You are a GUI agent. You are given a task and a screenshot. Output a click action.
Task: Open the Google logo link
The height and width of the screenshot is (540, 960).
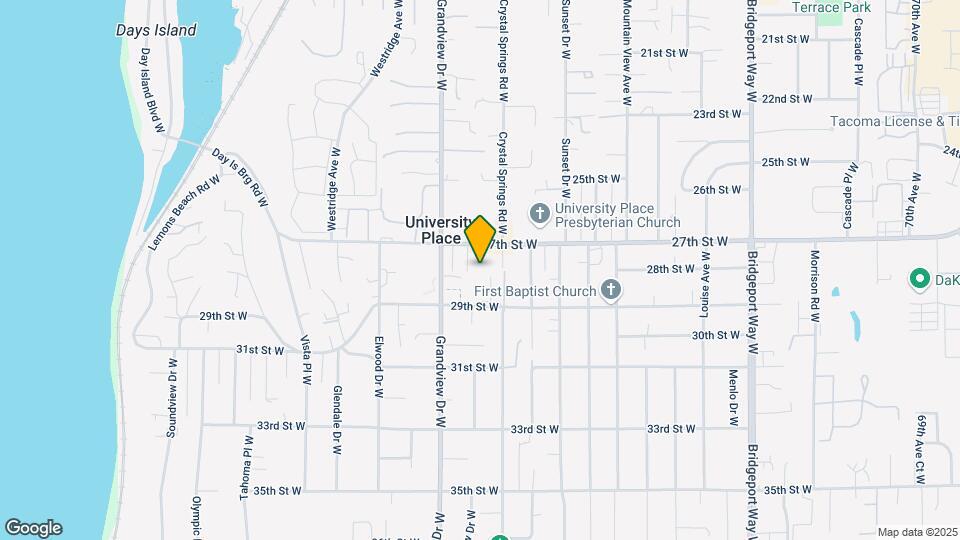pos(33,528)
